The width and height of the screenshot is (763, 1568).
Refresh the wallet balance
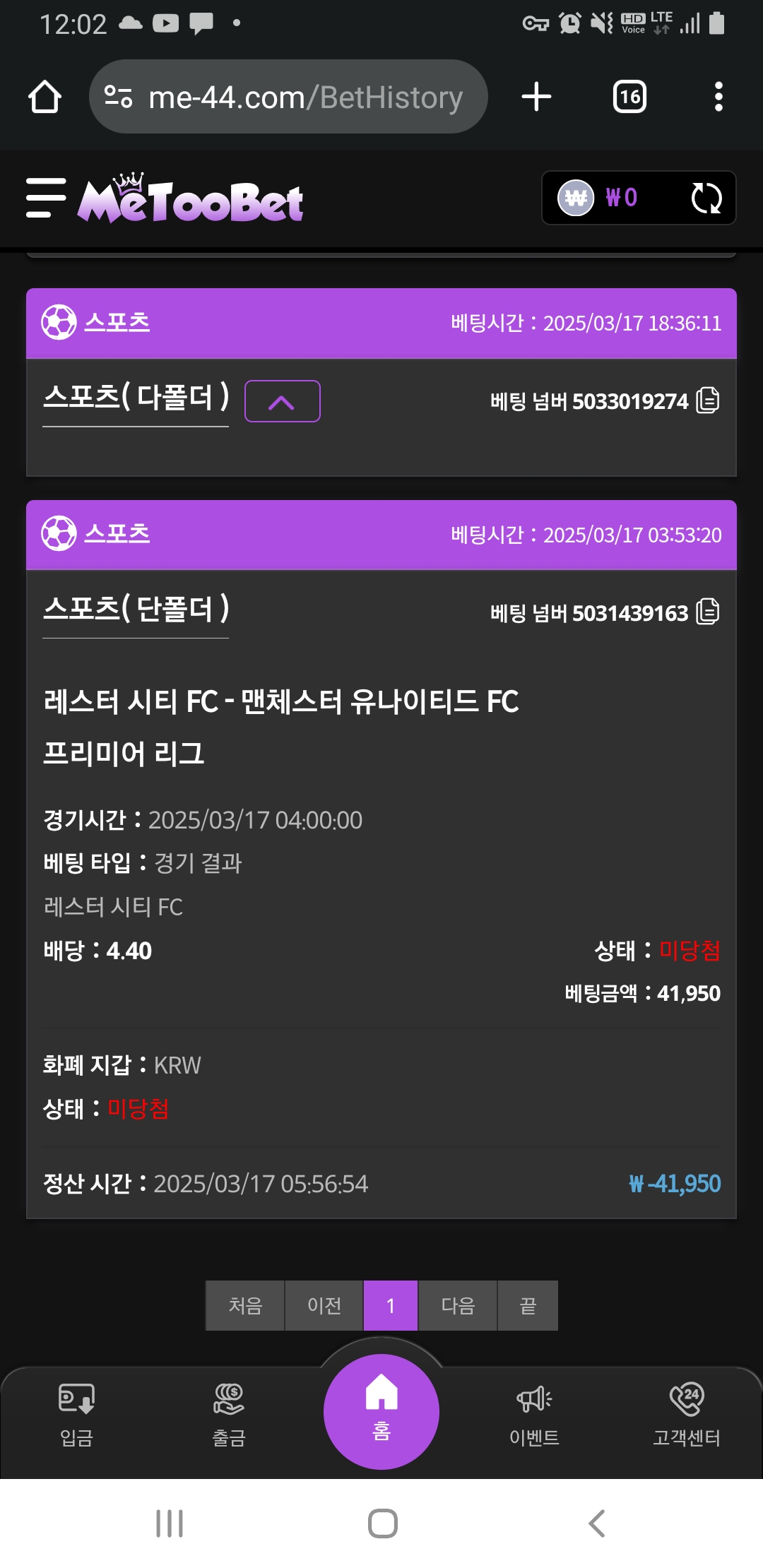(x=706, y=198)
